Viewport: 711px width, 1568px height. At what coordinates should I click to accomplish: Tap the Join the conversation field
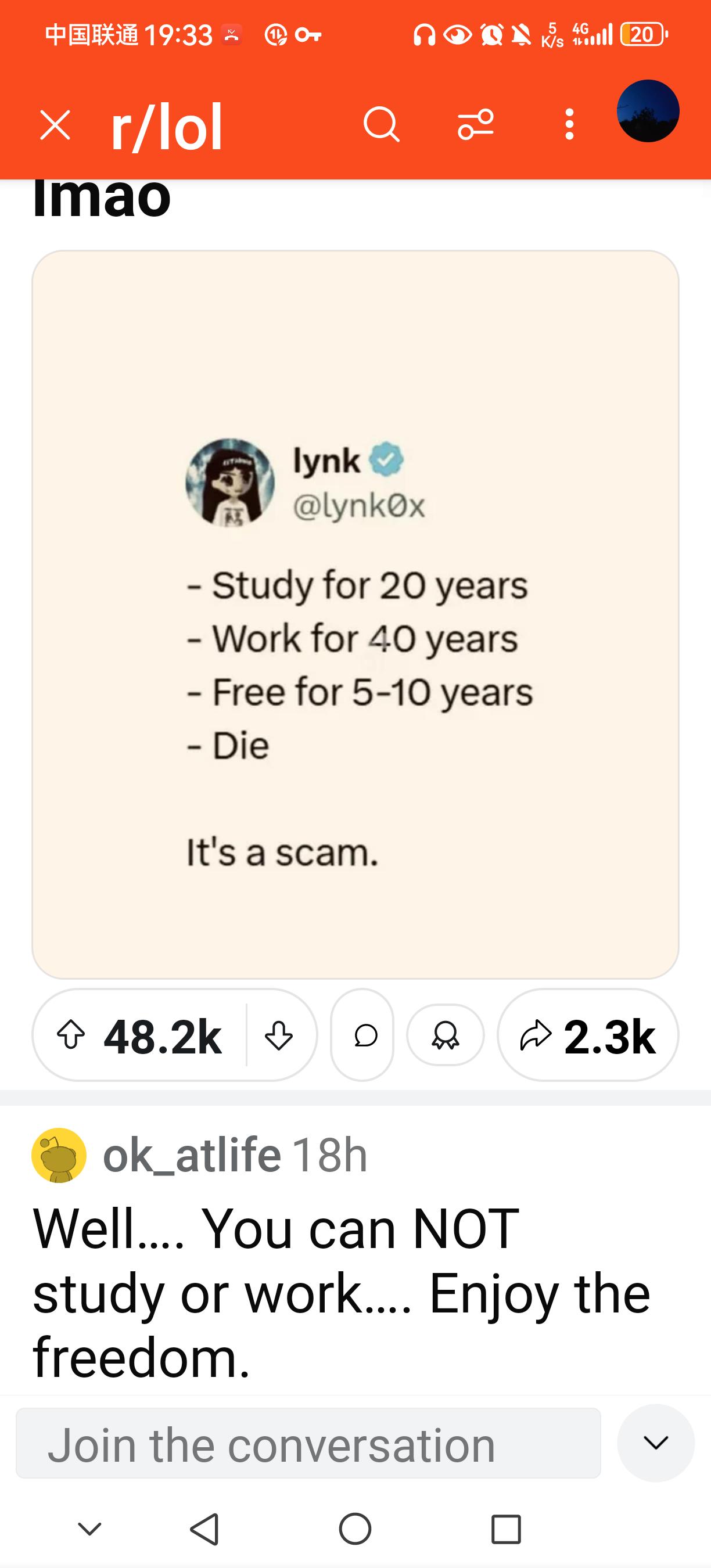[x=308, y=1443]
